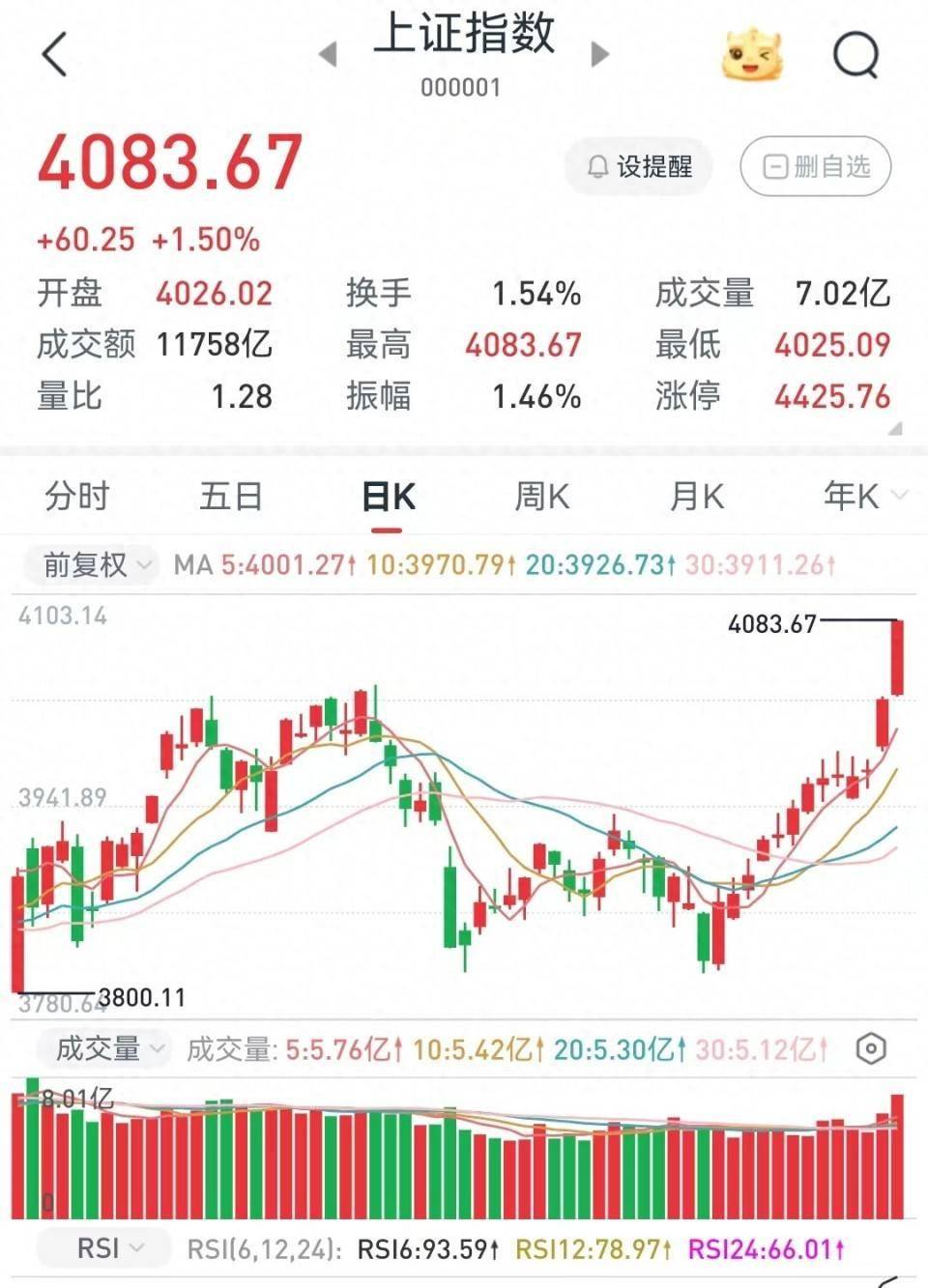Switch to the 分时 chart tab
Screen dimensions: 928x1288
pos(77,497)
